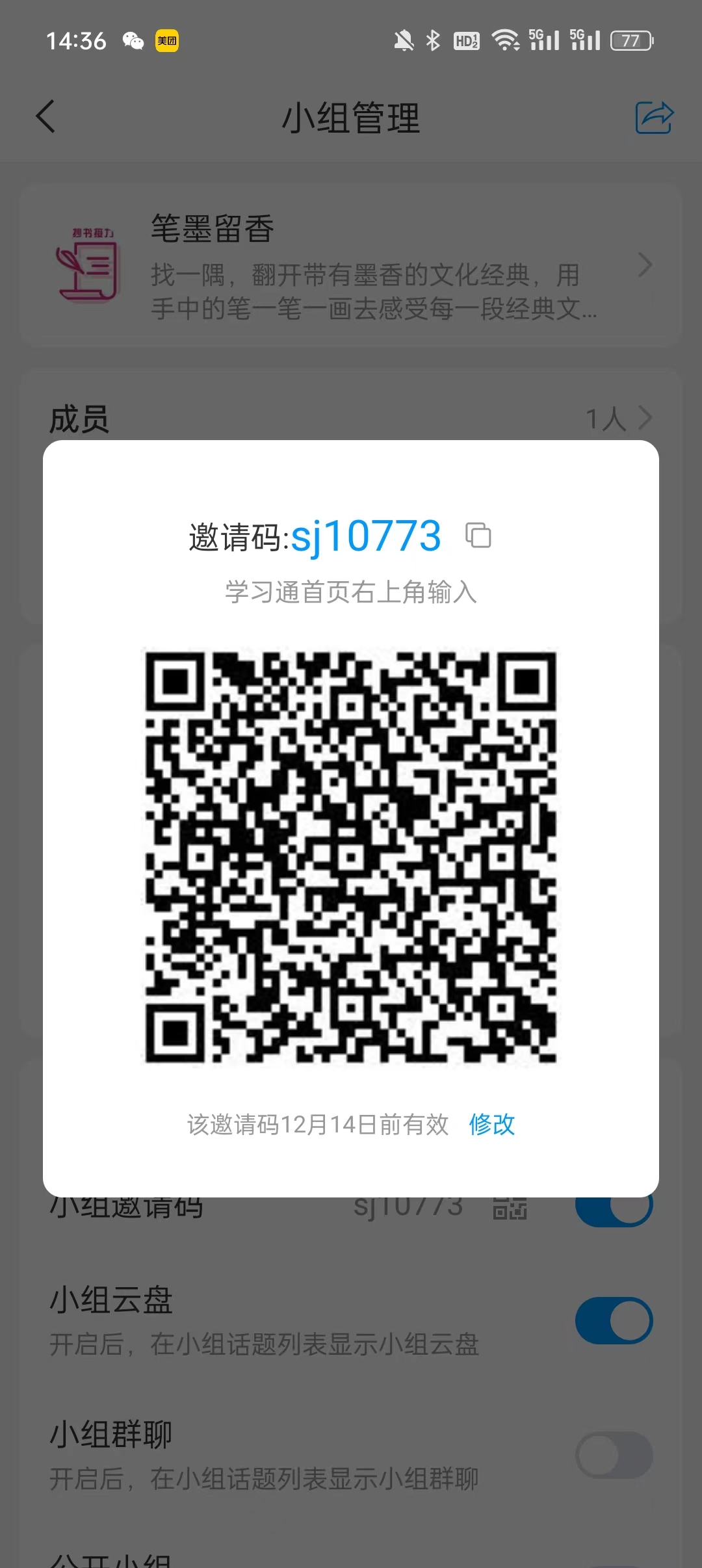702x1568 pixels.
Task: Enable the 小组群聊 switch
Action: (614, 1455)
